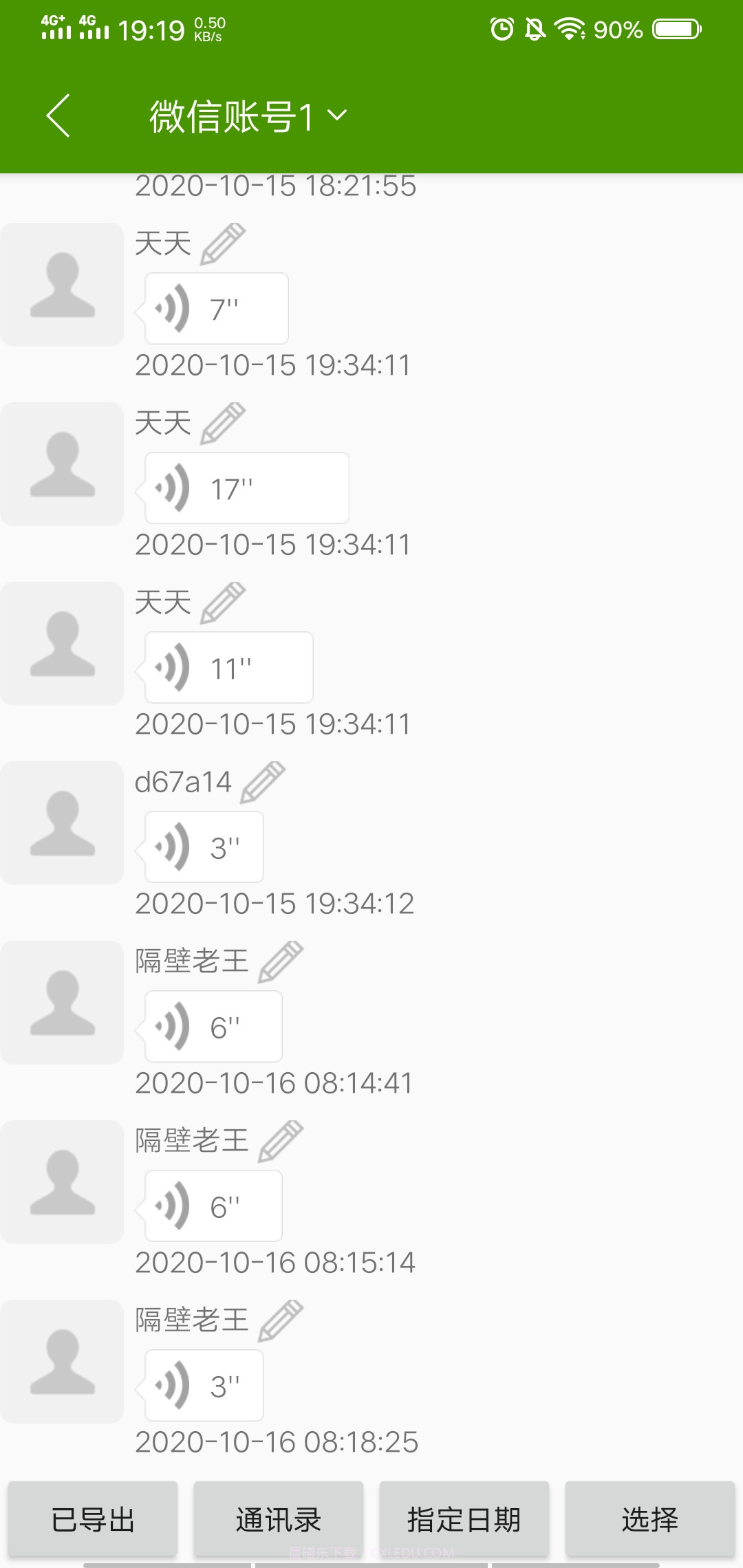Image resolution: width=743 pixels, height=1568 pixels.
Task: Enter selection mode with the 选择 button
Action: pyautogui.click(x=650, y=1521)
